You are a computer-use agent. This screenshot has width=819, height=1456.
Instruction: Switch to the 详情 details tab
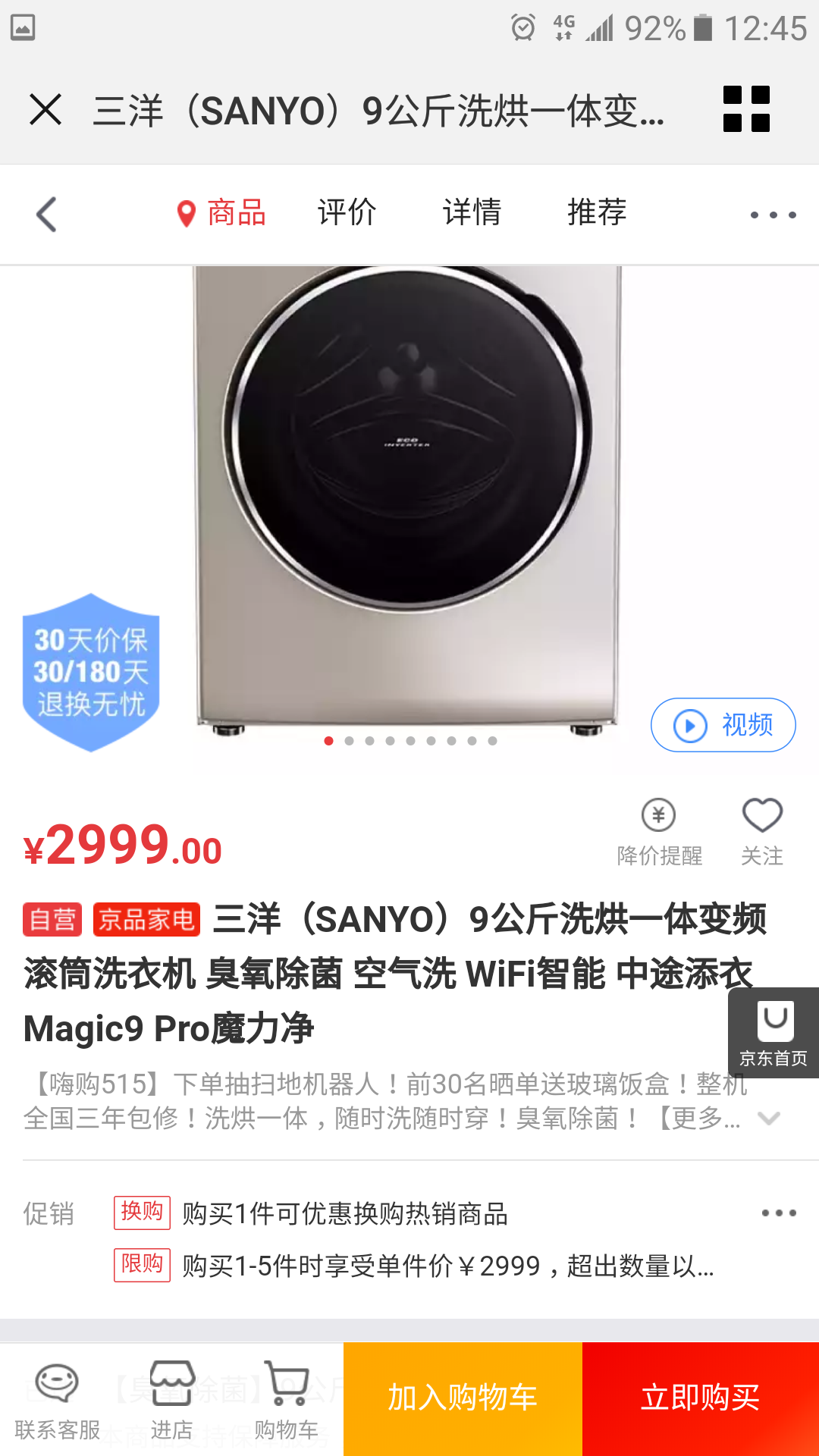pos(472,213)
